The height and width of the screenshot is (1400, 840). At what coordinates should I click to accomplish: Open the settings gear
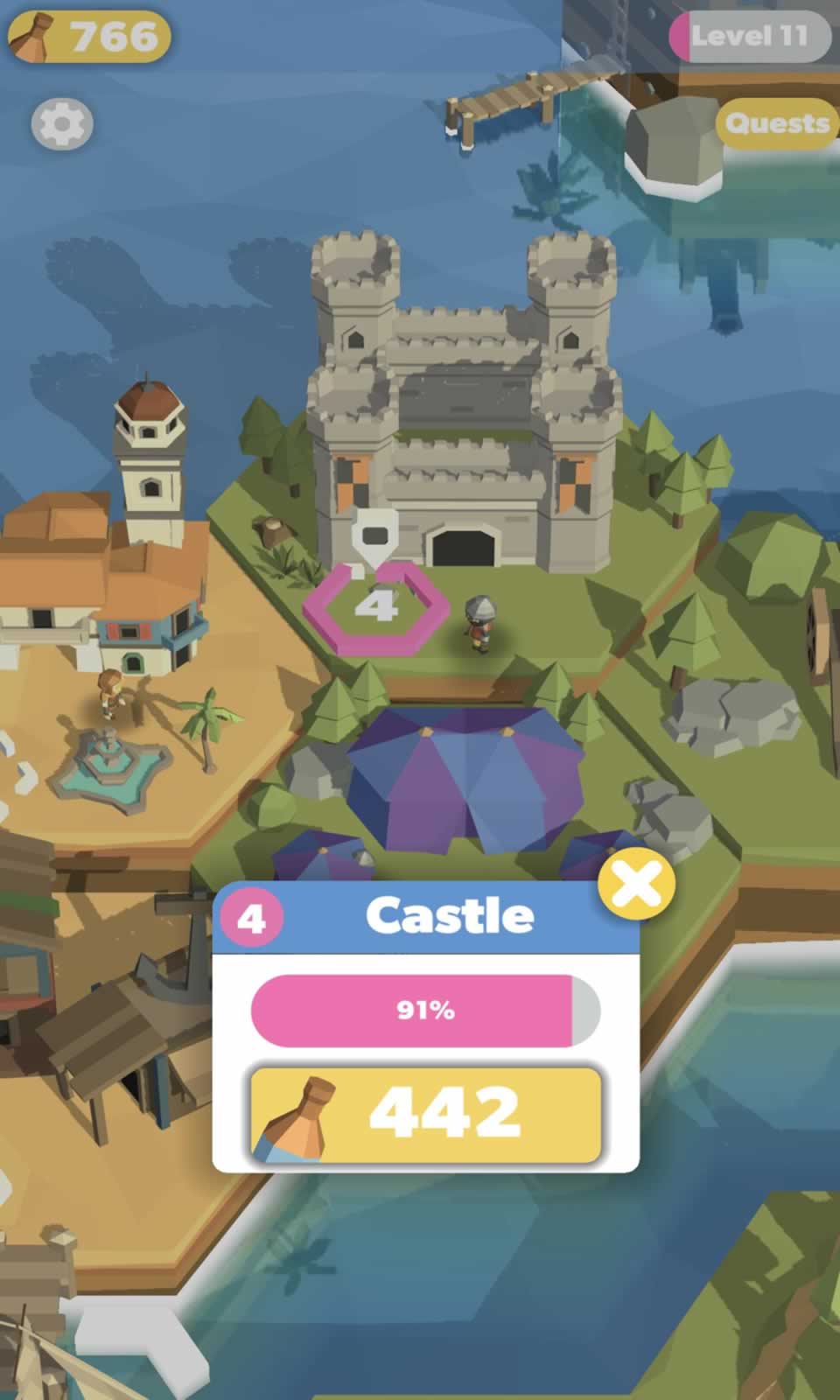point(62,123)
